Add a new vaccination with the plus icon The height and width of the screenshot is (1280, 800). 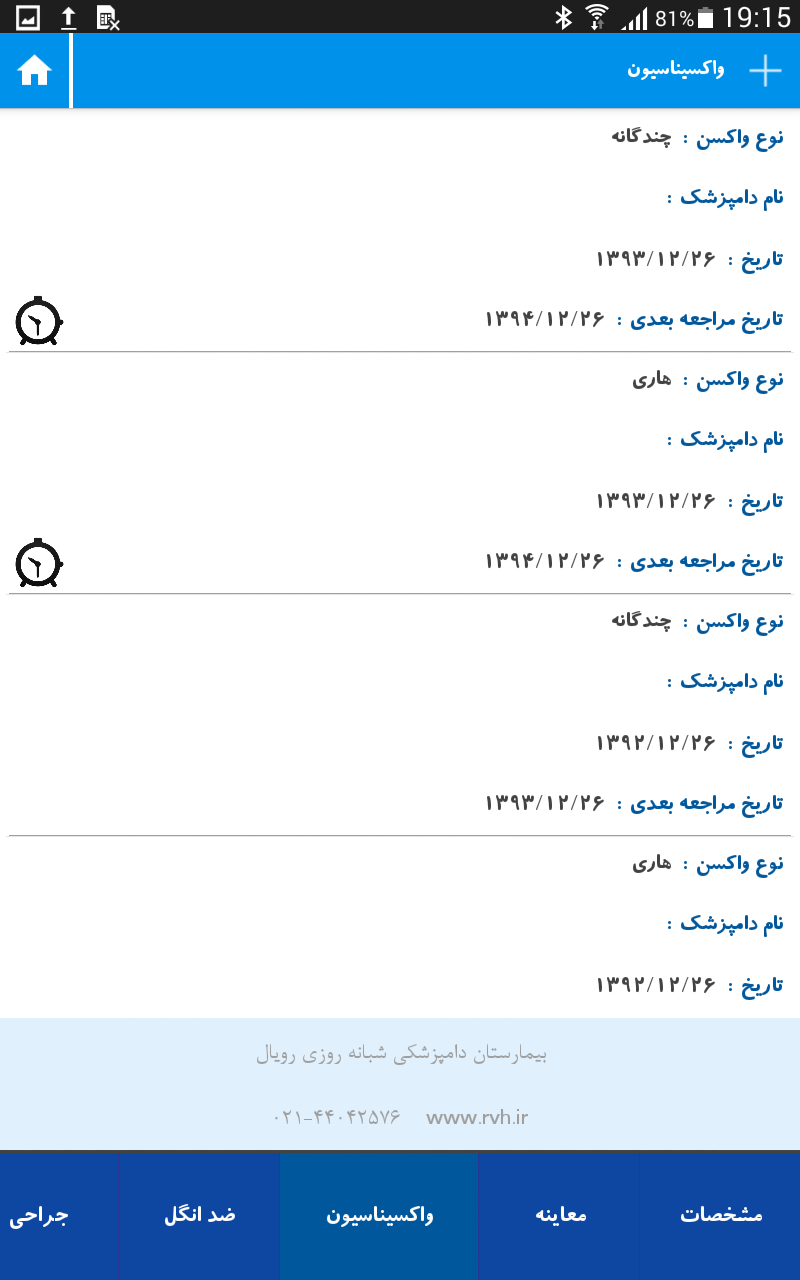coord(765,70)
